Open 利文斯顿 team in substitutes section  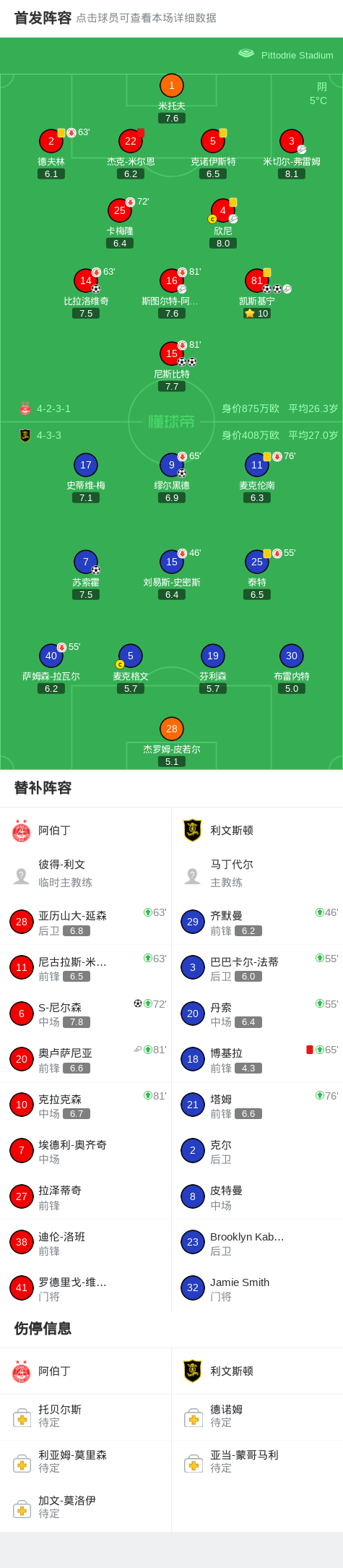click(257, 831)
